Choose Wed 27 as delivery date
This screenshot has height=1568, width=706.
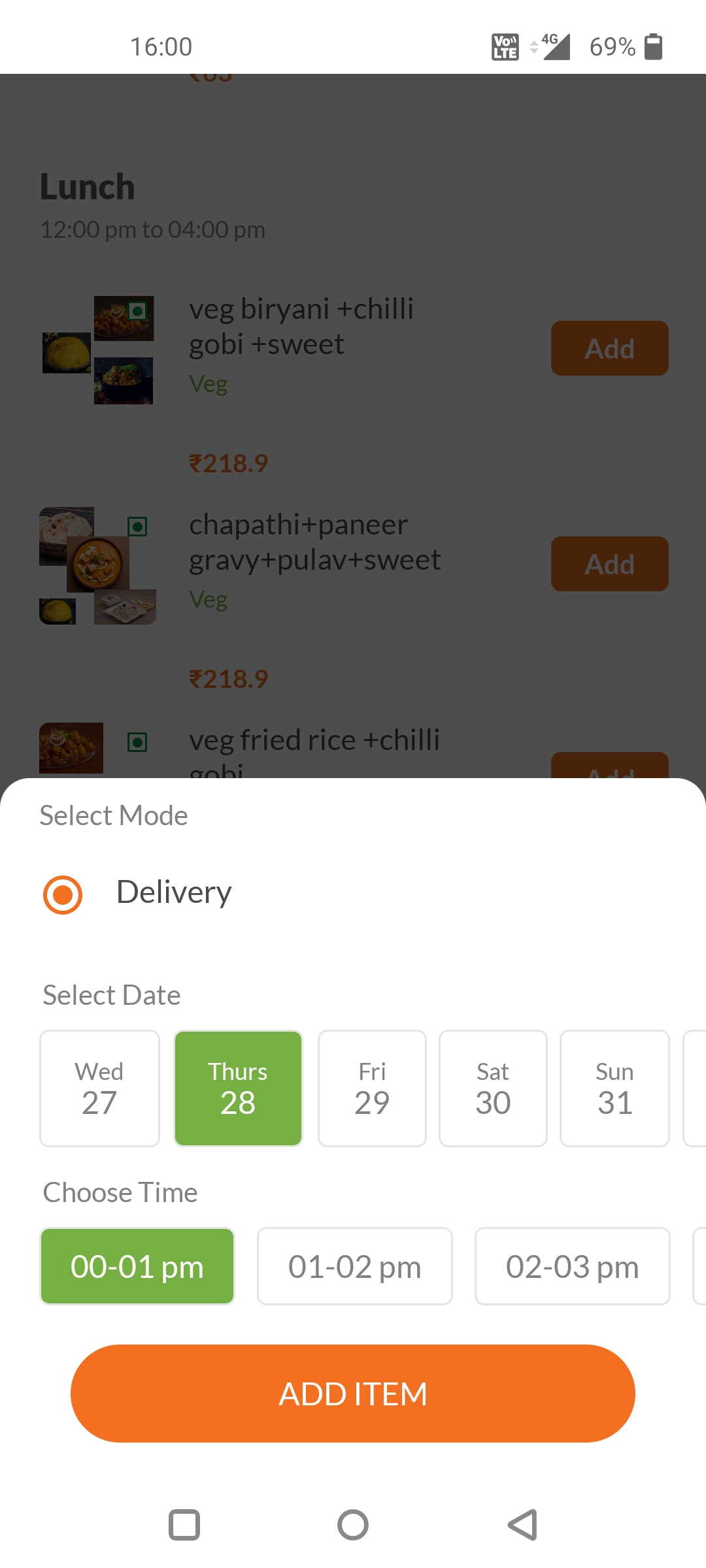99,1088
